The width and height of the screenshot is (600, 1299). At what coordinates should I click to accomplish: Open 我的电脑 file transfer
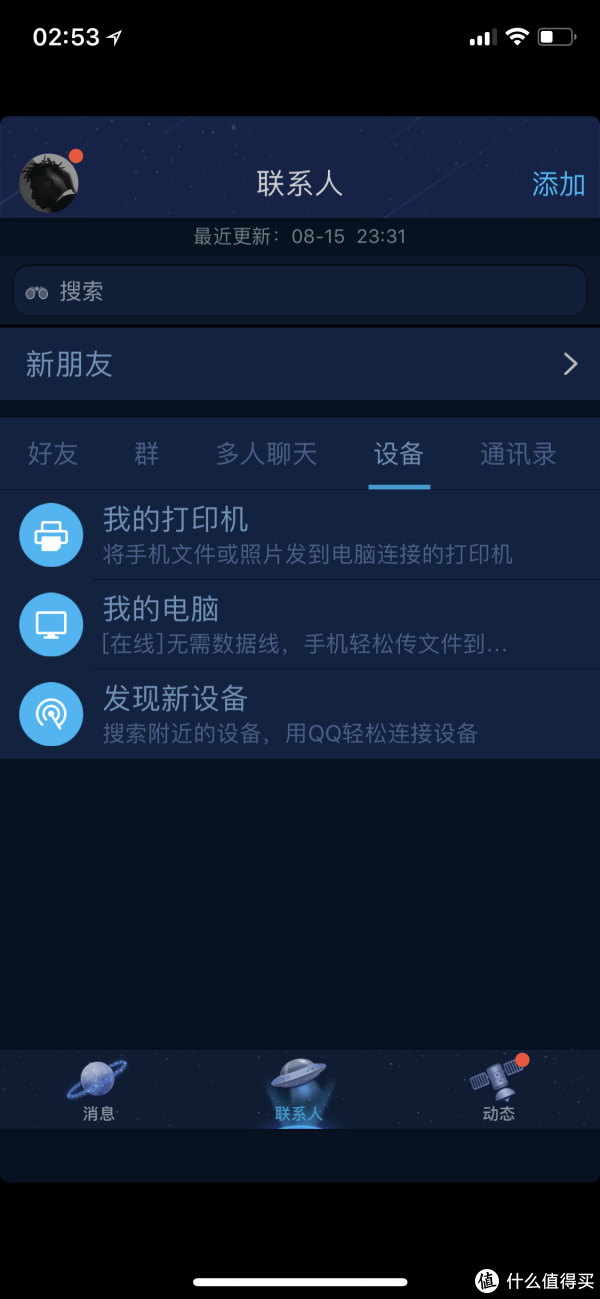[x=300, y=624]
